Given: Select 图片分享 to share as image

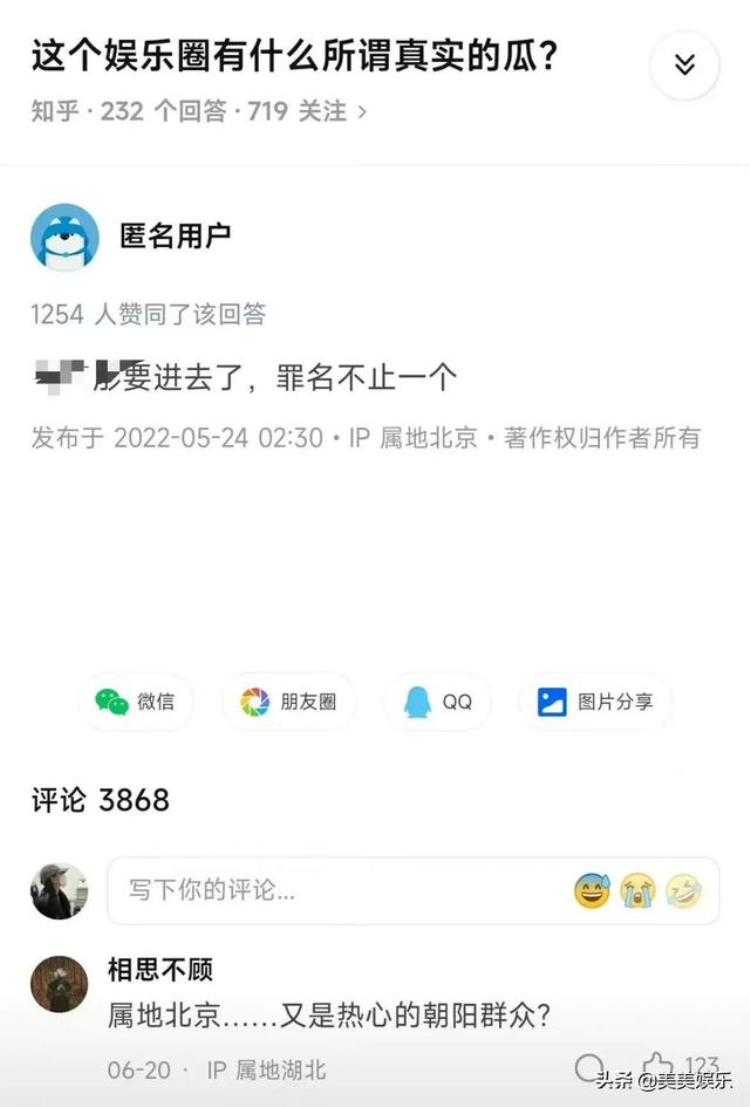Looking at the screenshot, I should click(595, 702).
